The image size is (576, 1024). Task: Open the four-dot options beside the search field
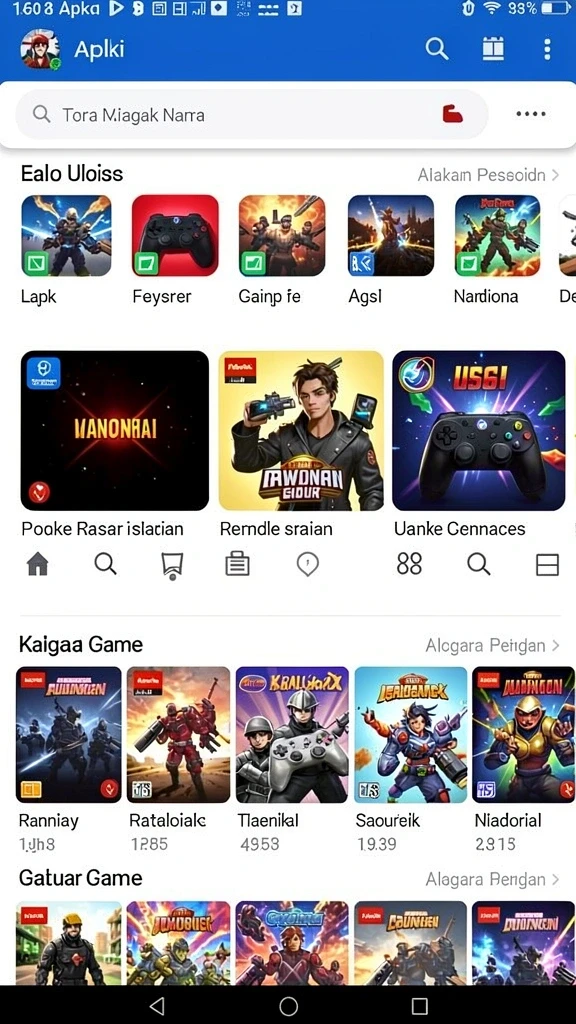(x=530, y=114)
